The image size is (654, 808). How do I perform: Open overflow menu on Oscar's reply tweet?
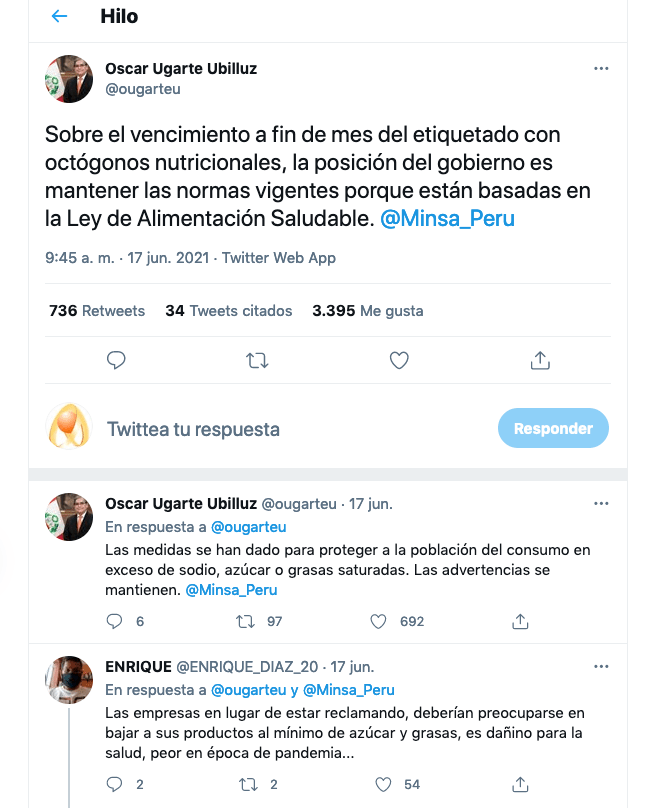(601, 504)
